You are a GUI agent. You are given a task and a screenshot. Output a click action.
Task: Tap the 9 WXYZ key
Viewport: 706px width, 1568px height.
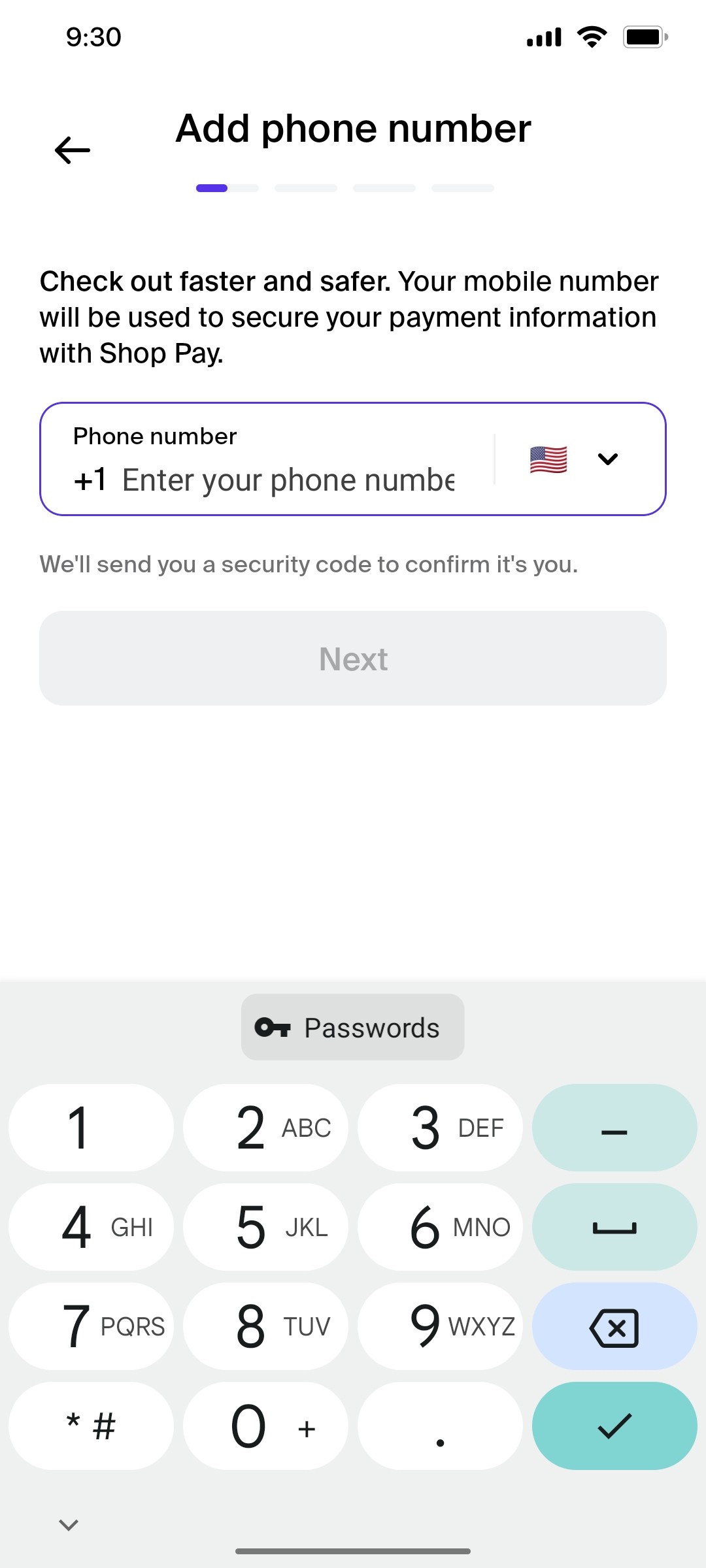[x=439, y=1326]
